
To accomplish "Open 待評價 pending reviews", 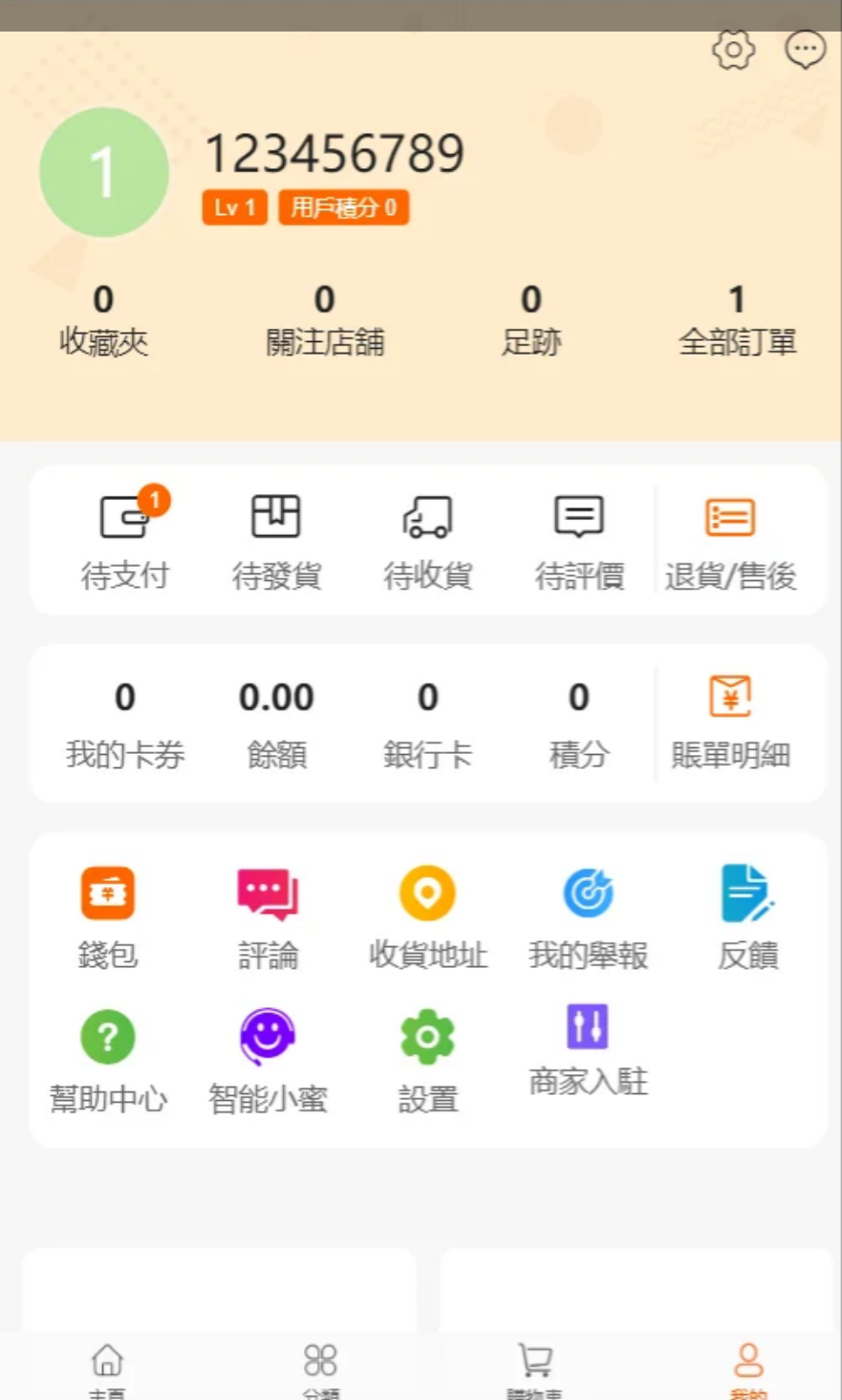I will [x=579, y=540].
